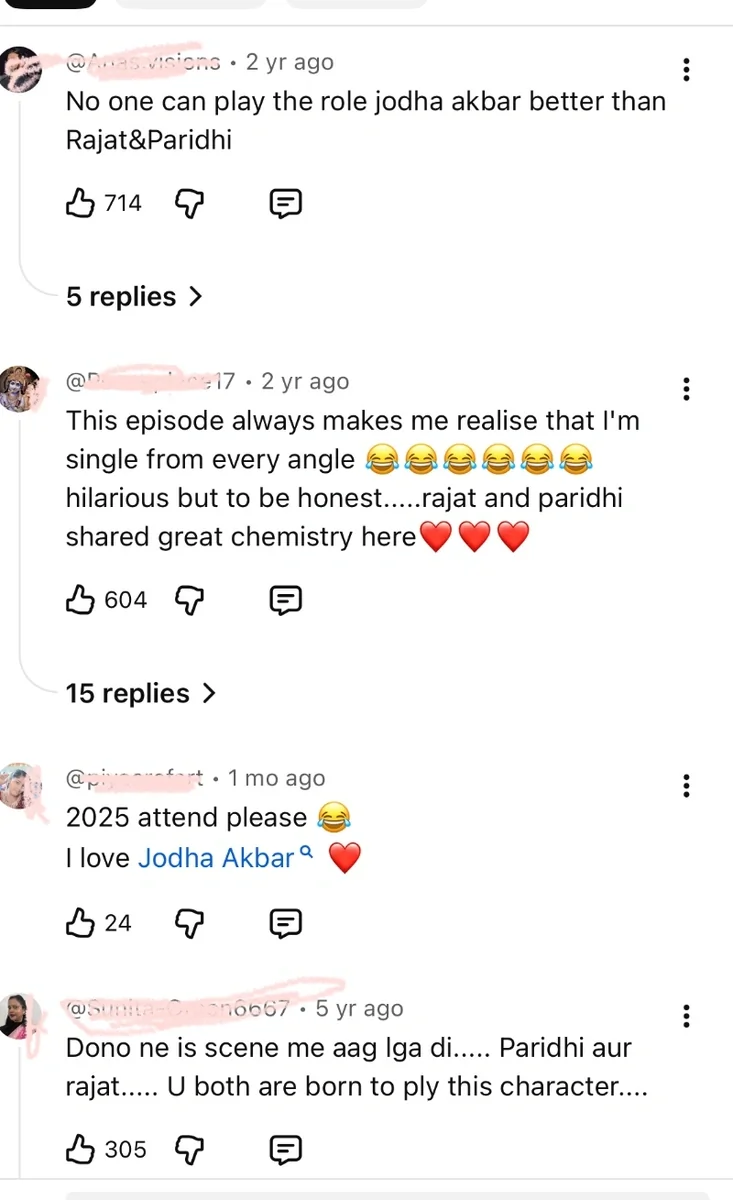Reply to the comment with 305 likes
The image size is (733, 1200).
(286, 1150)
